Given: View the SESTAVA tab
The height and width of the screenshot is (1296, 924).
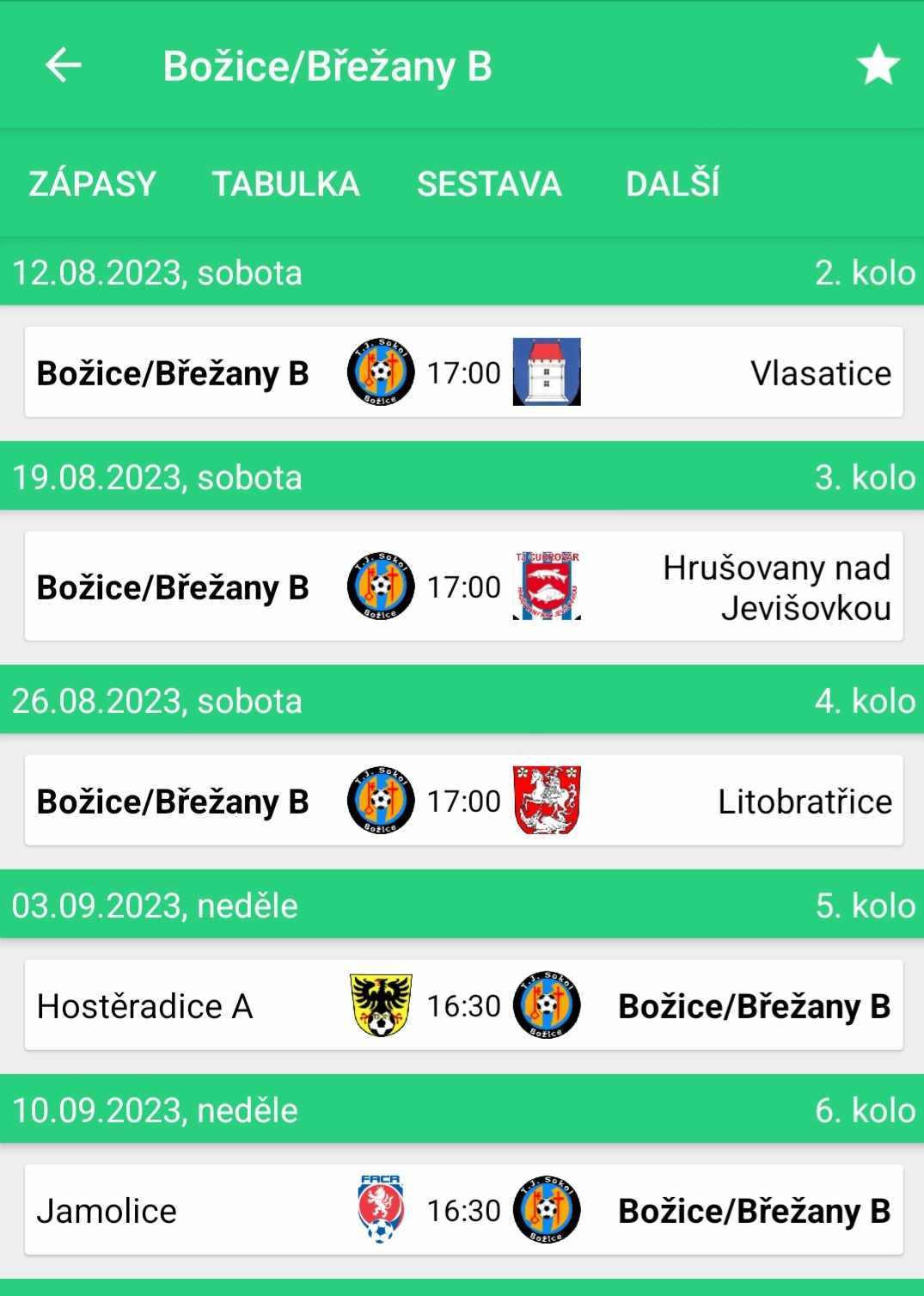Looking at the screenshot, I should click(489, 184).
